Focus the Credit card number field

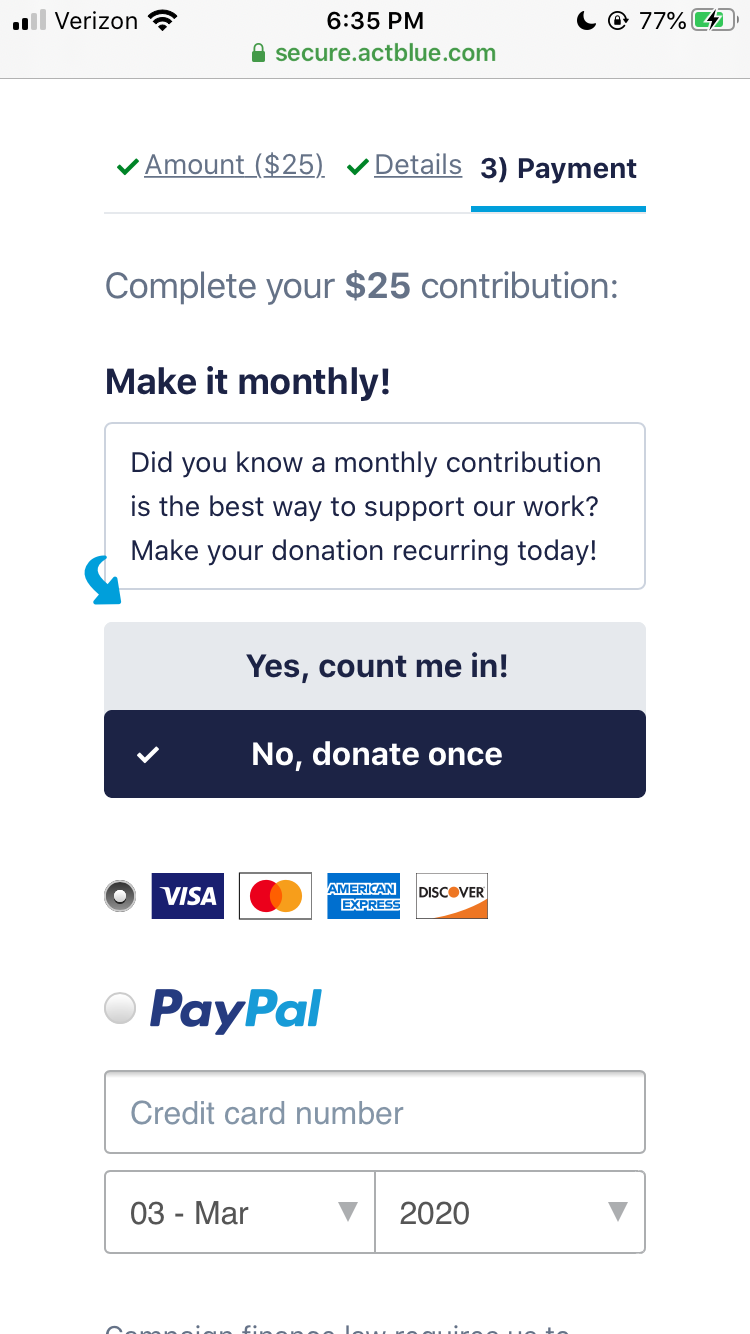tap(375, 1112)
